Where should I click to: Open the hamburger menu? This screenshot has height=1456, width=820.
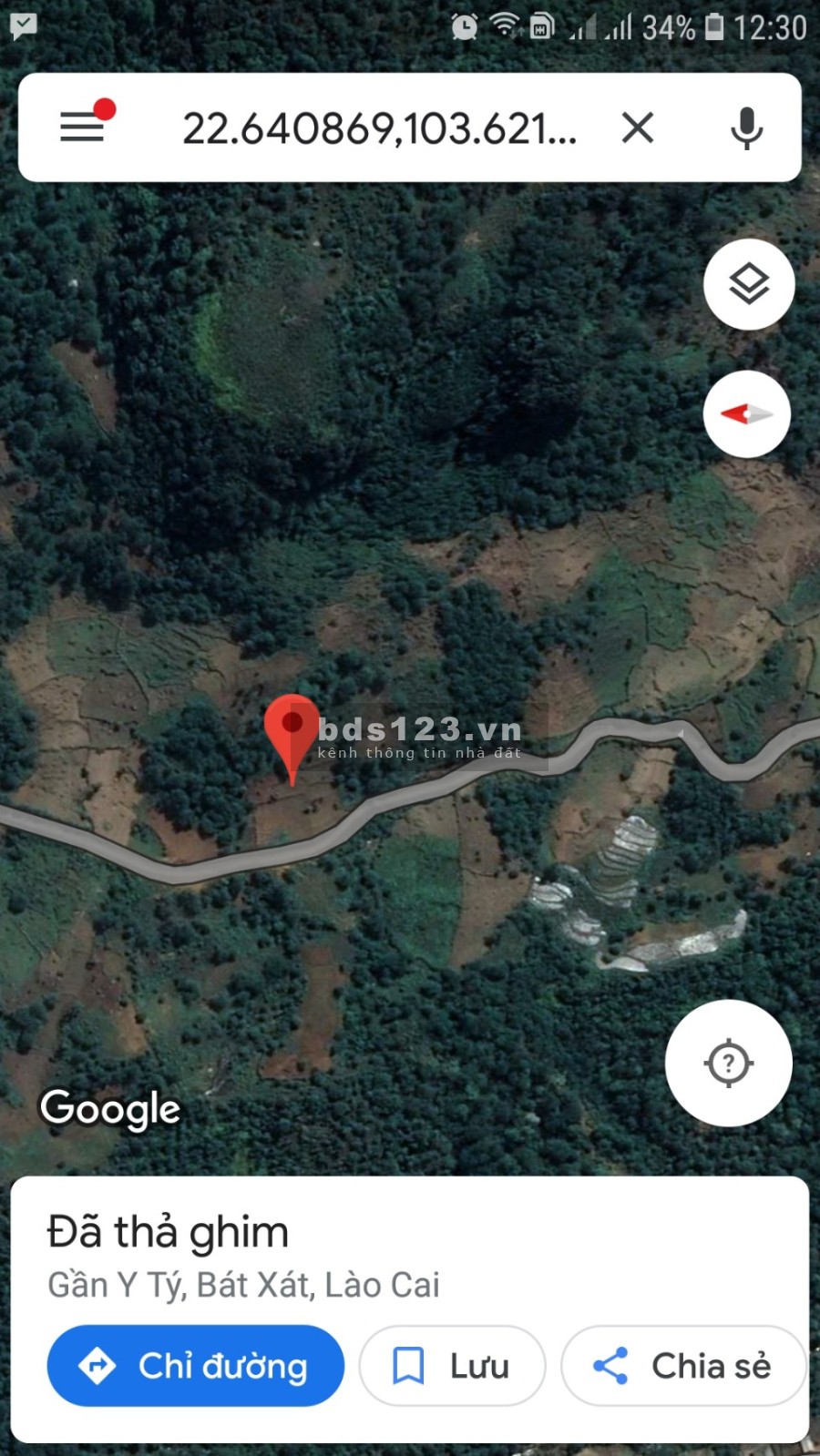[82, 127]
